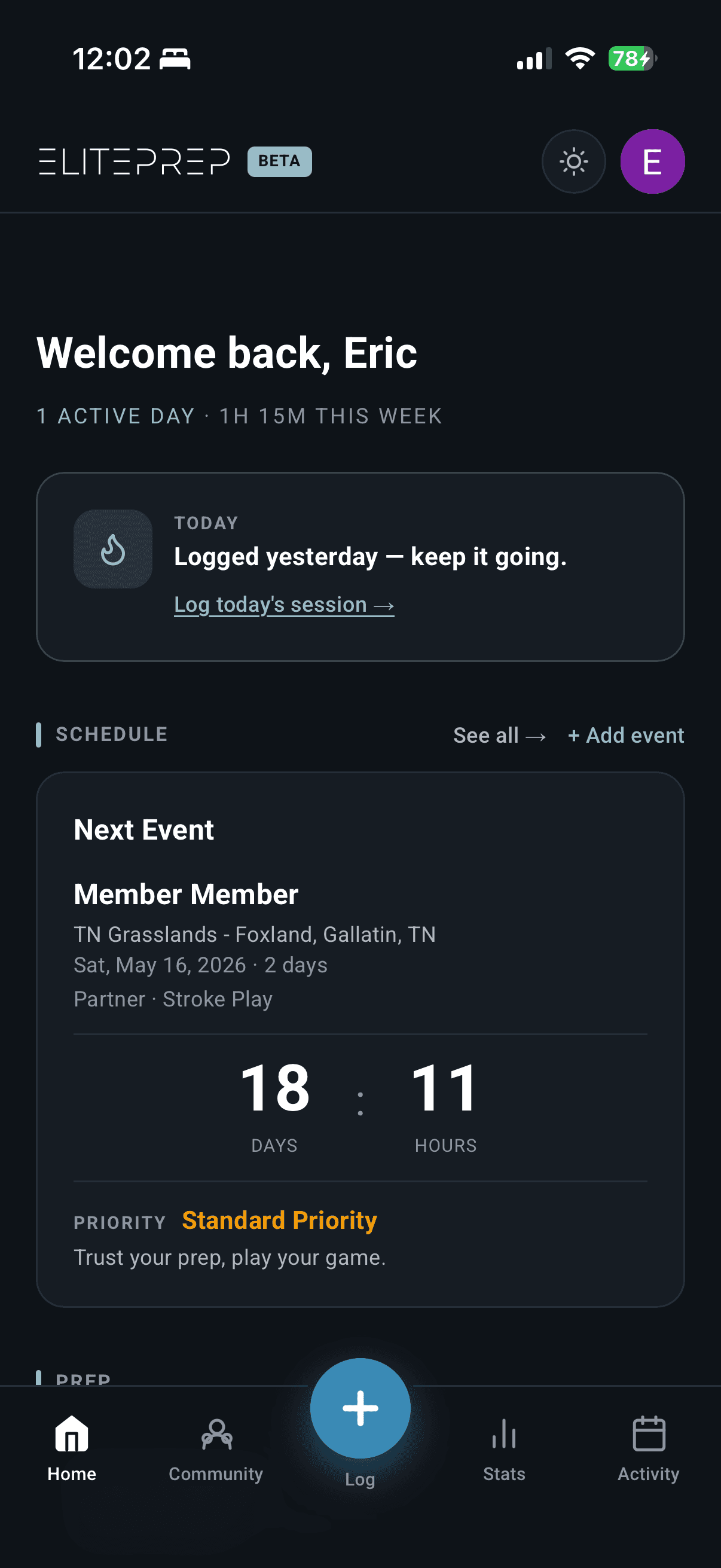This screenshot has height=1568, width=721.
Task: Tap the central blue Log plus button
Action: click(360, 1407)
